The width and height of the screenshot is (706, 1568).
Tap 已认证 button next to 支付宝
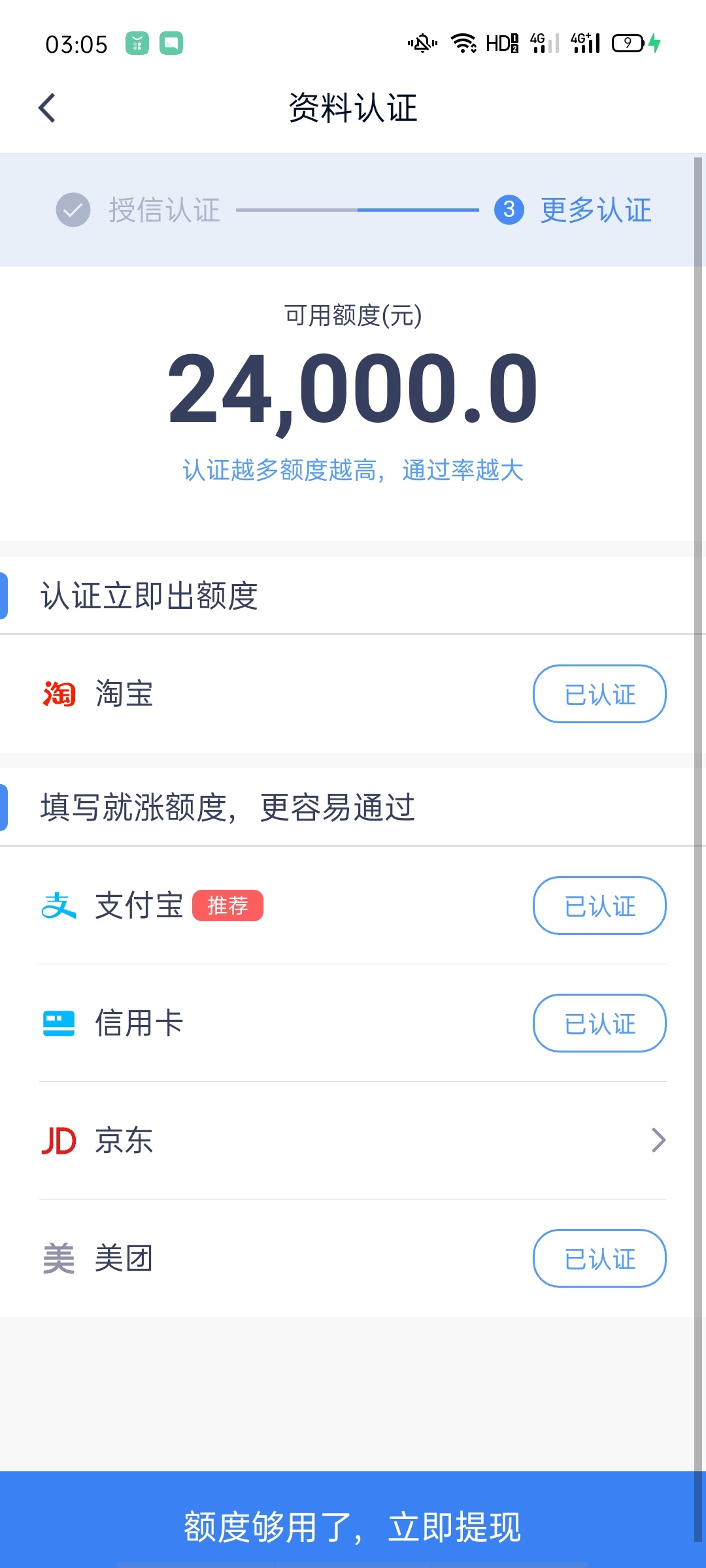coord(599,906)
